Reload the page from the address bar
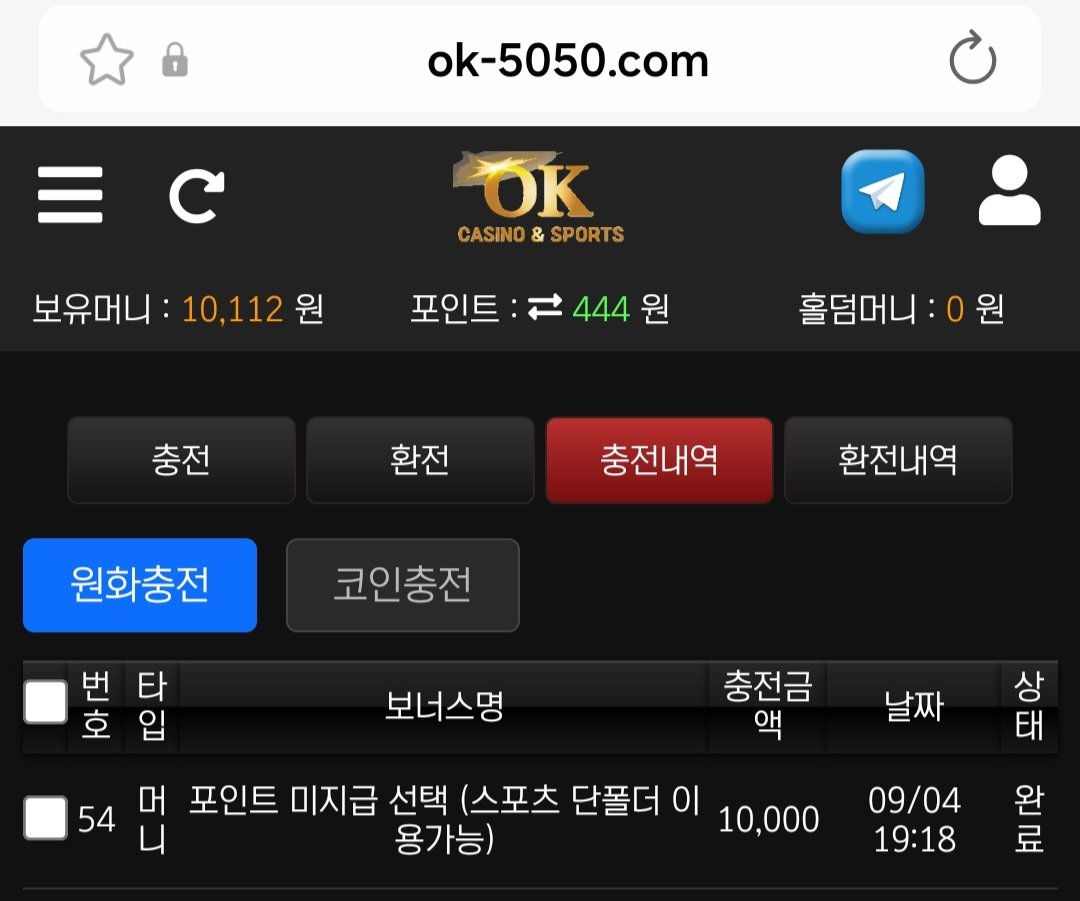 [972, 61]
